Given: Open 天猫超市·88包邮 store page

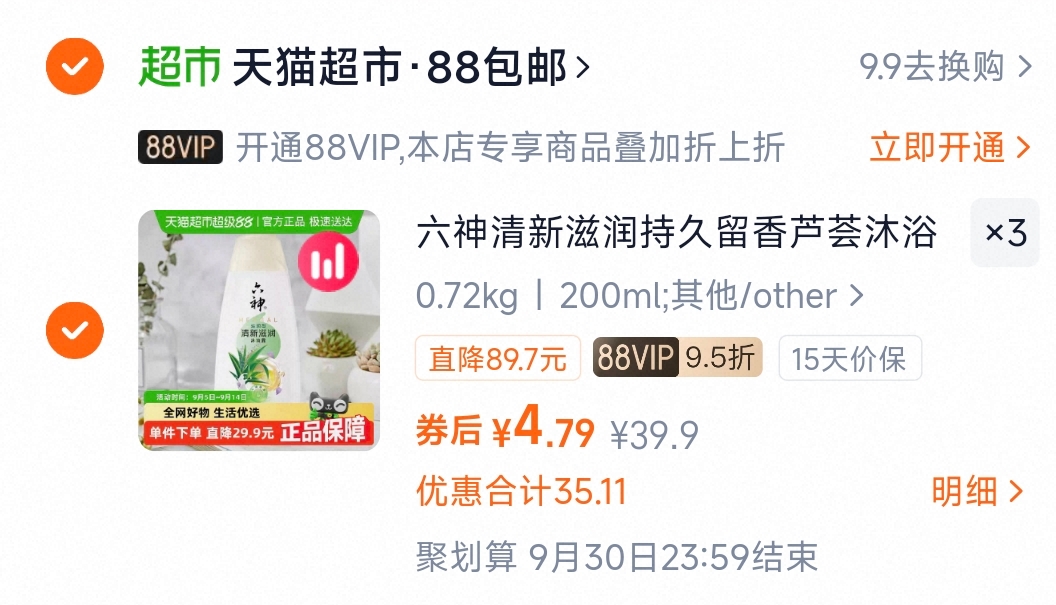Looking at the screenshot, I should [x=410, y=67].
